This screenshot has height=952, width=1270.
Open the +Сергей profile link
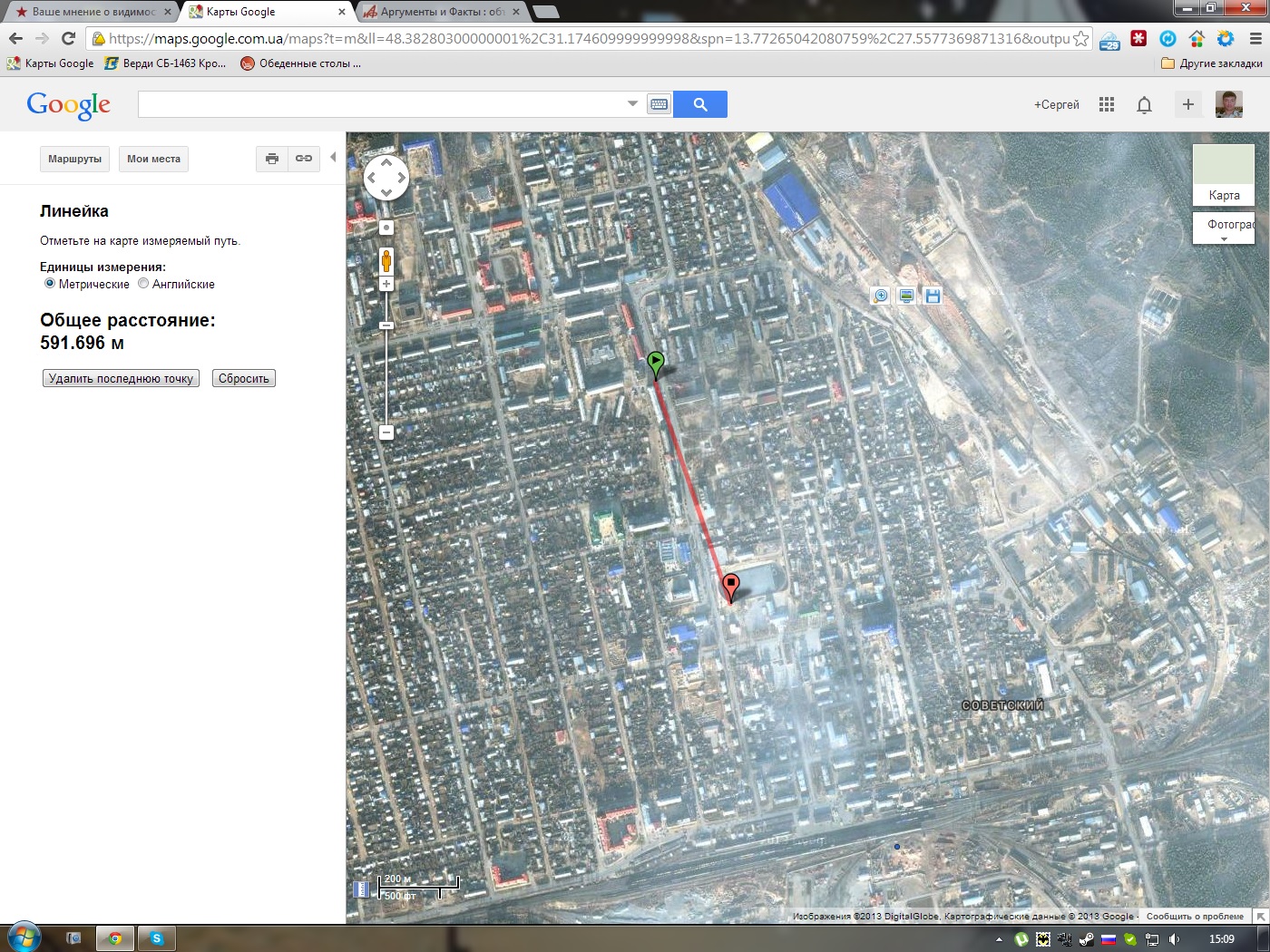pos(1056,104)
